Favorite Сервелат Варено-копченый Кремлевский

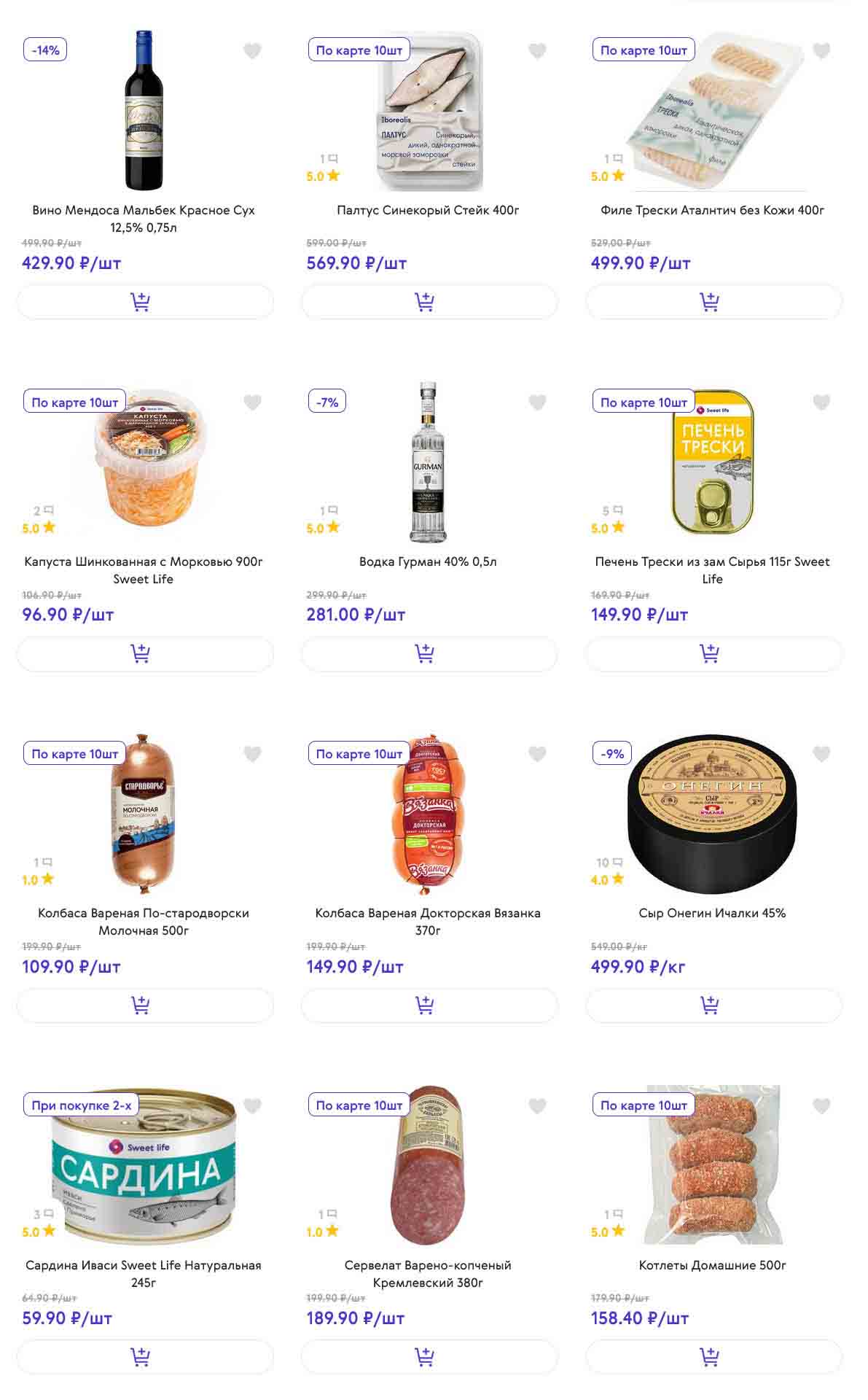tap(537, 1106)
